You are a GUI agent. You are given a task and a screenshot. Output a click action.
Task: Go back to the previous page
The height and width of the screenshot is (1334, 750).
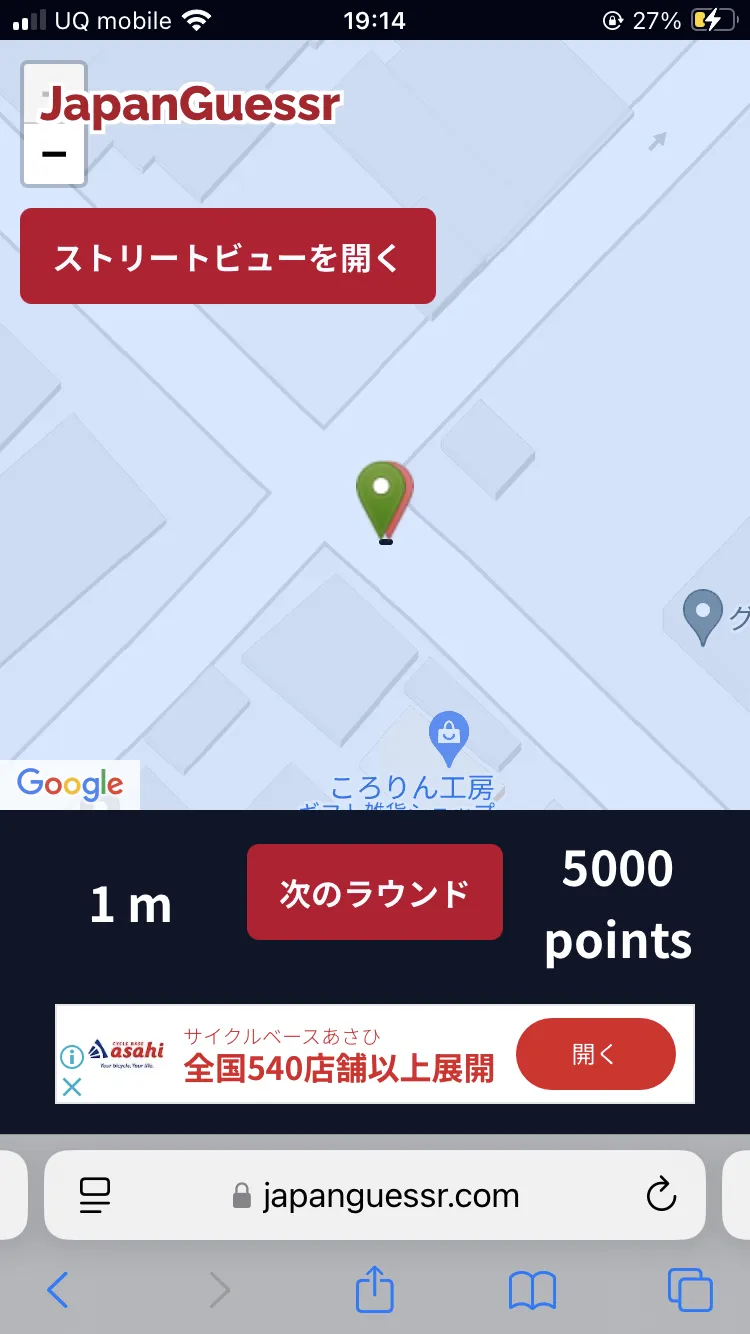[58, 1291]
